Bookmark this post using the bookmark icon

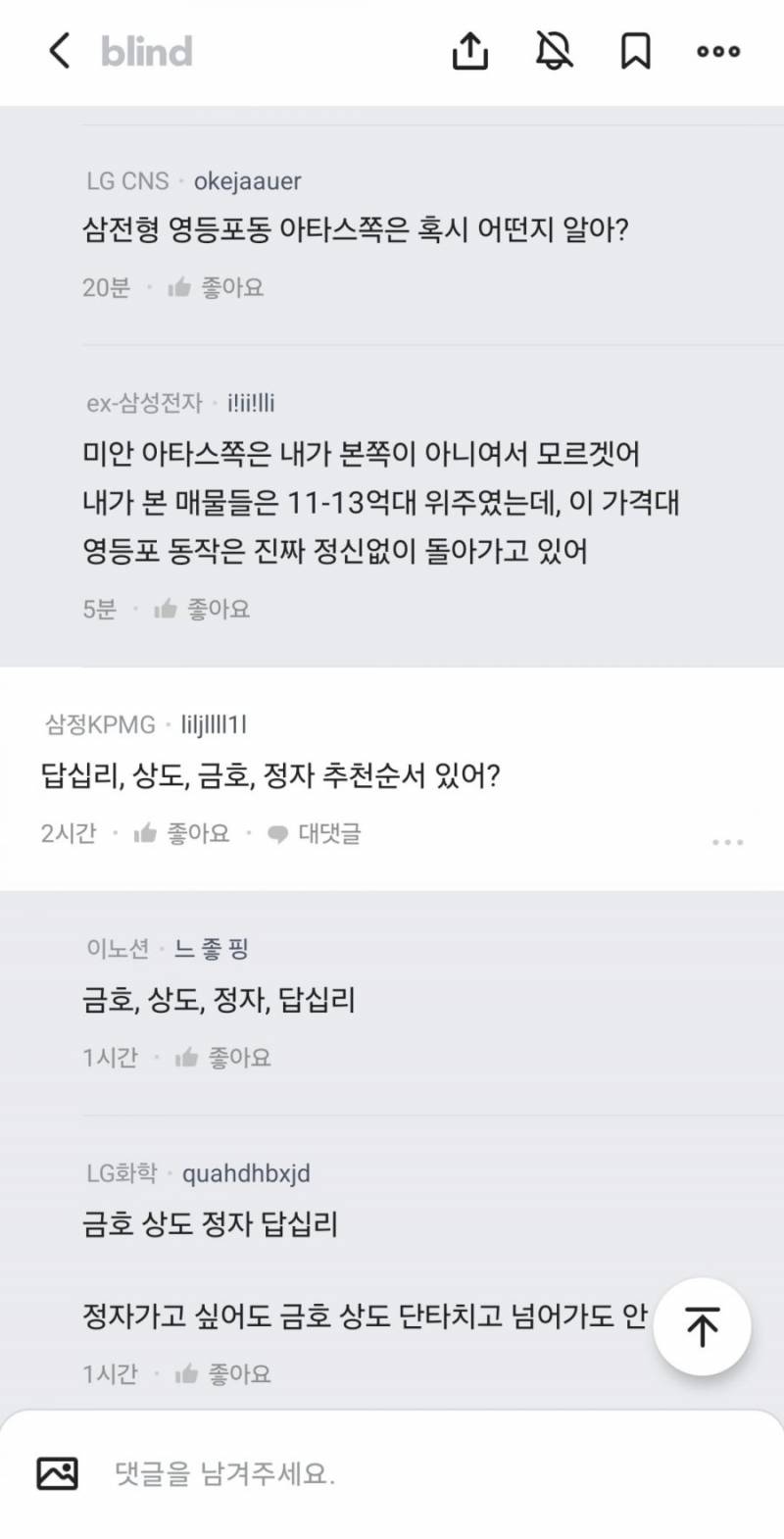tap(635, 52)
